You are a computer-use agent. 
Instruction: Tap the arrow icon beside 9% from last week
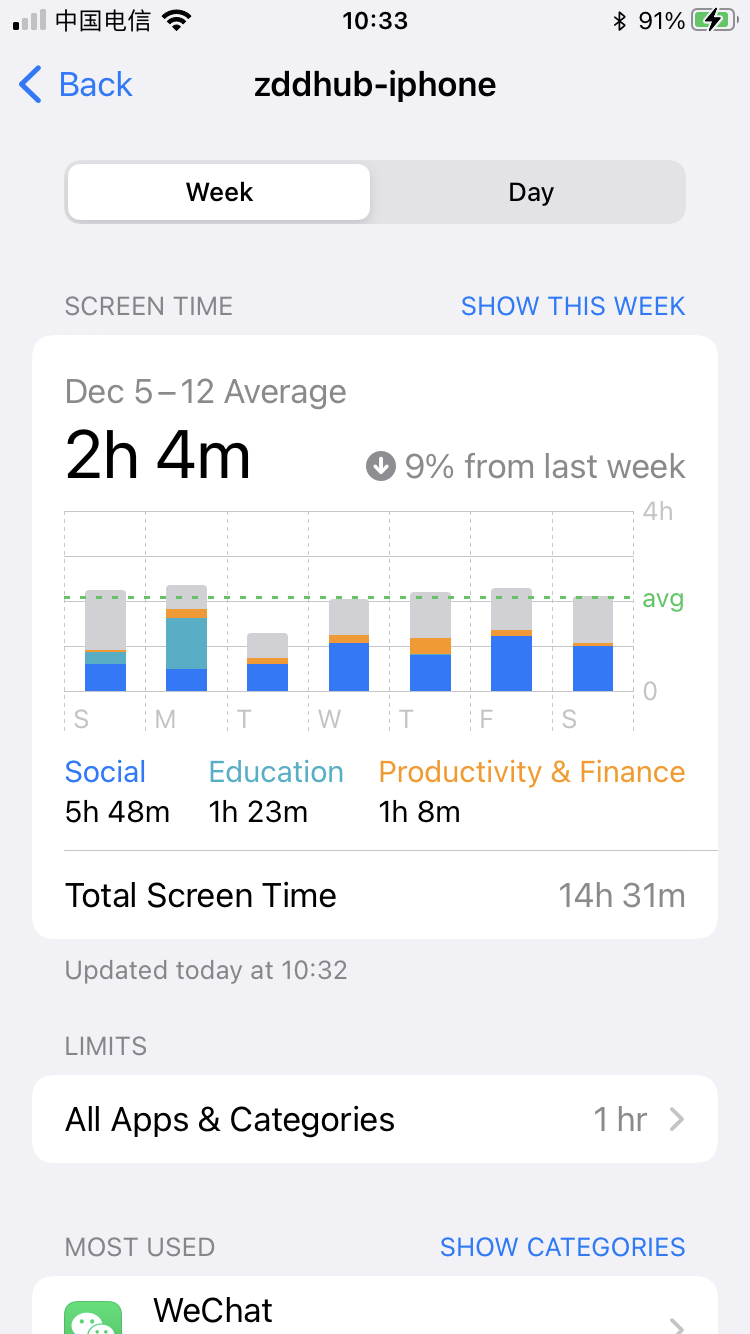point(381,465)
